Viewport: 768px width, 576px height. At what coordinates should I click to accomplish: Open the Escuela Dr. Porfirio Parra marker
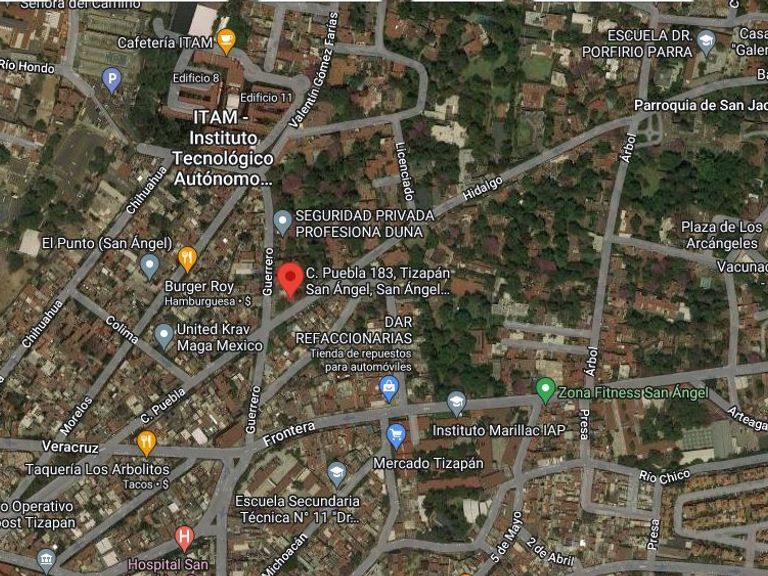coord(707,42)
